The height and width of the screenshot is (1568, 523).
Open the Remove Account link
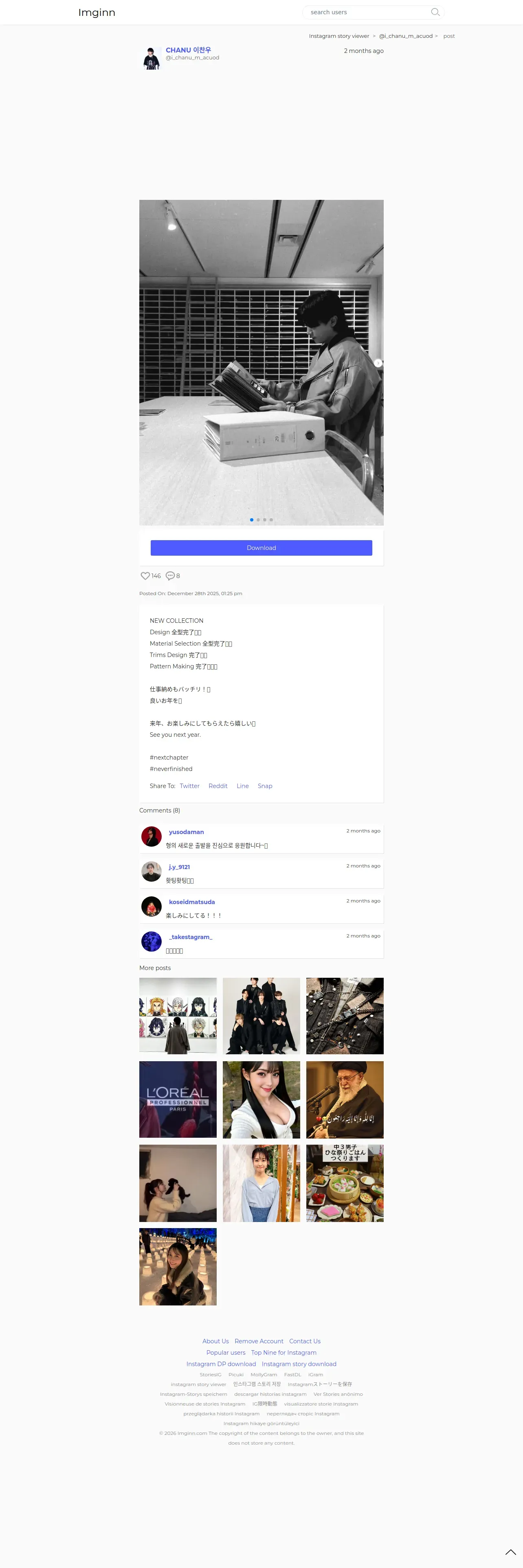[x=259, y=1341]
